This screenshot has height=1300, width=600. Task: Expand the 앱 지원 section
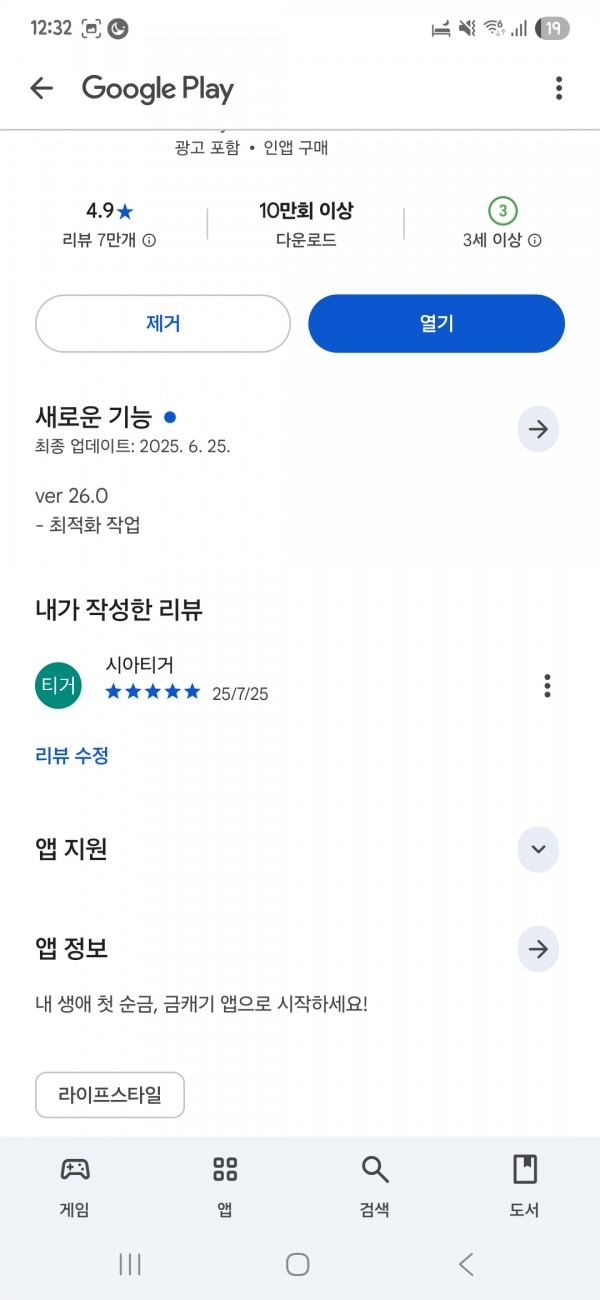[538, 849]
